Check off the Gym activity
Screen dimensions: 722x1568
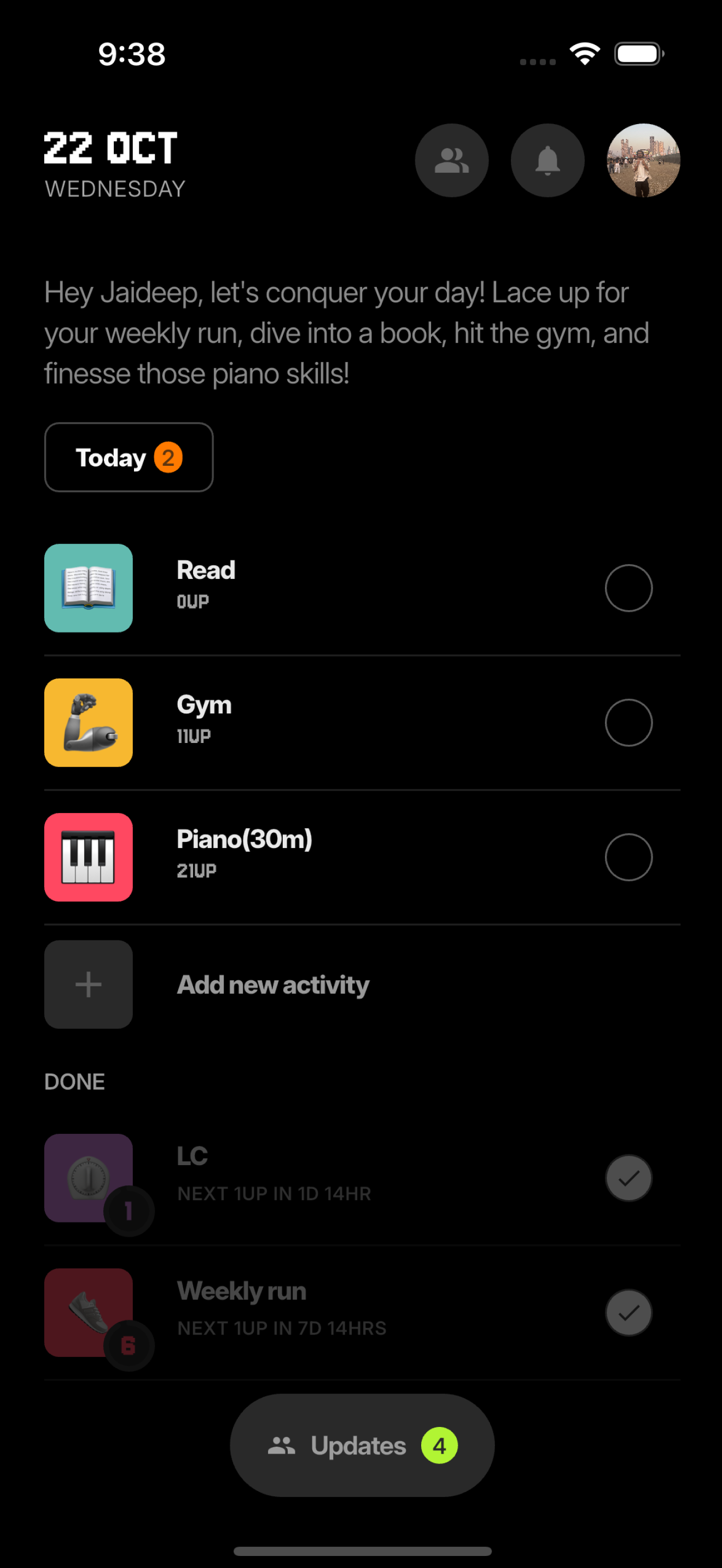(x=628, y=722)
